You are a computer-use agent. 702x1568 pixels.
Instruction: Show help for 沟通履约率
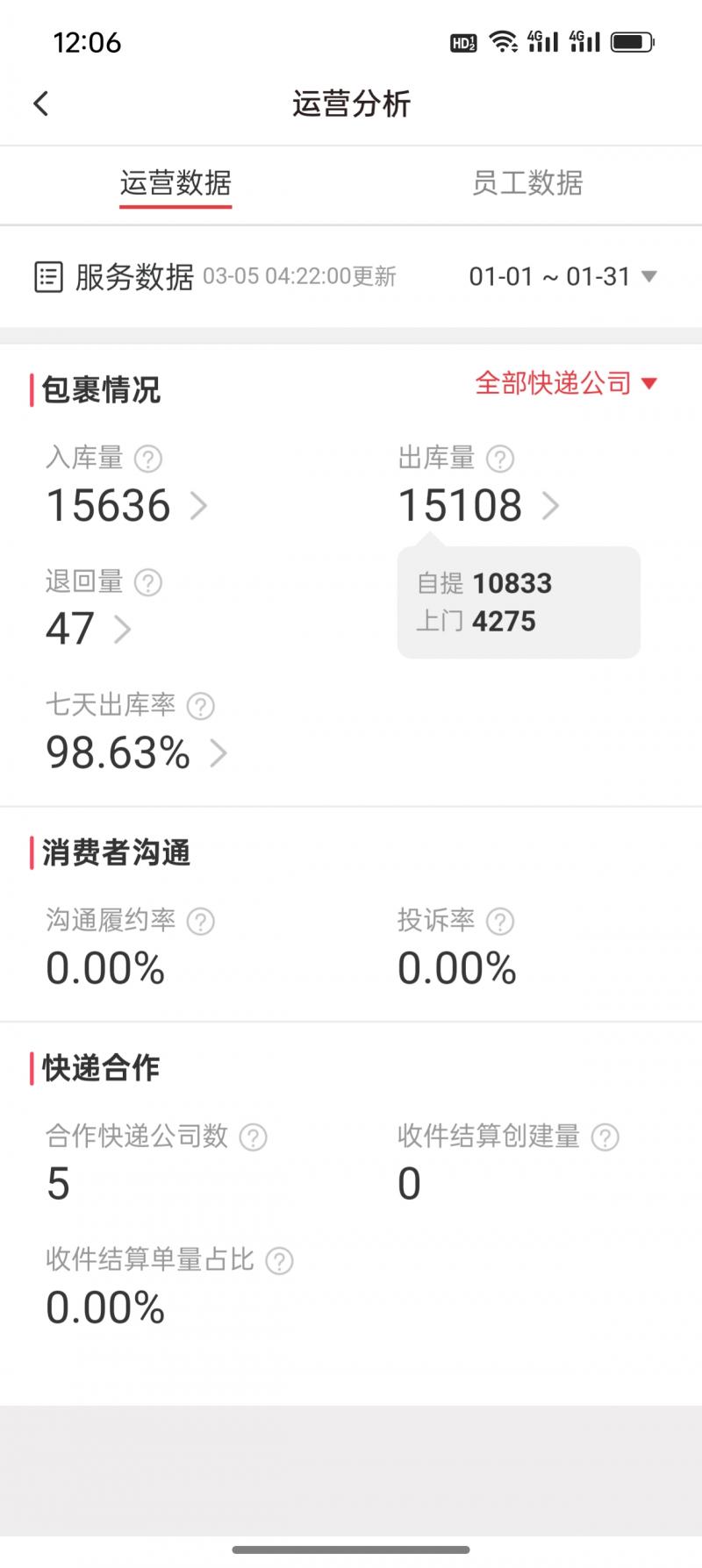[x=200, y=922]
